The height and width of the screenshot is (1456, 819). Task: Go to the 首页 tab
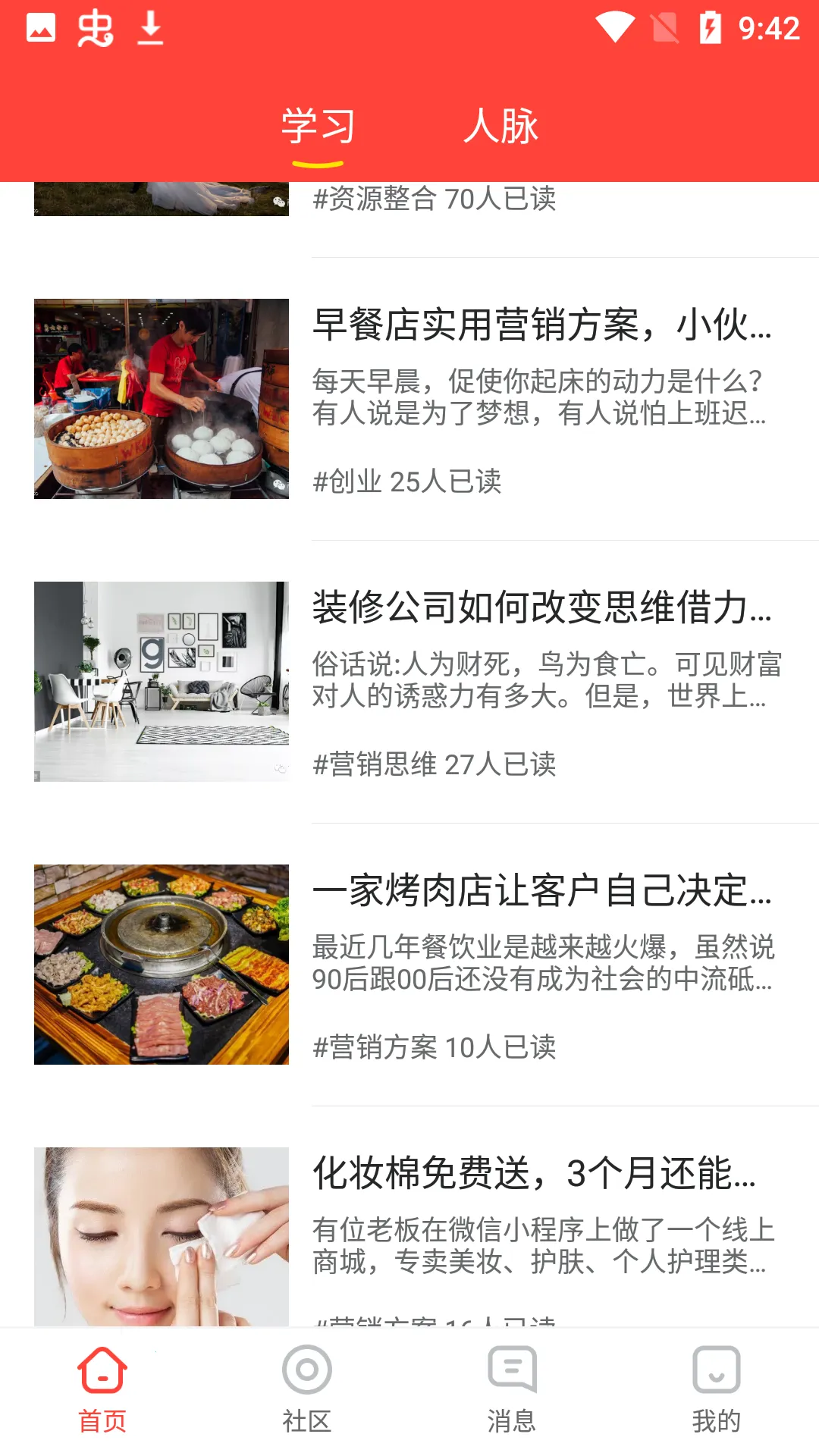pyautogui.click(x=102, y=1391)
